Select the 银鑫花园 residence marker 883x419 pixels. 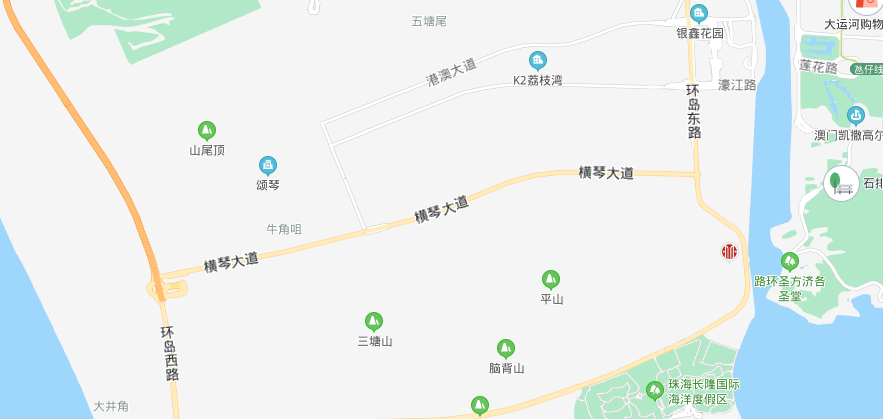699,13
